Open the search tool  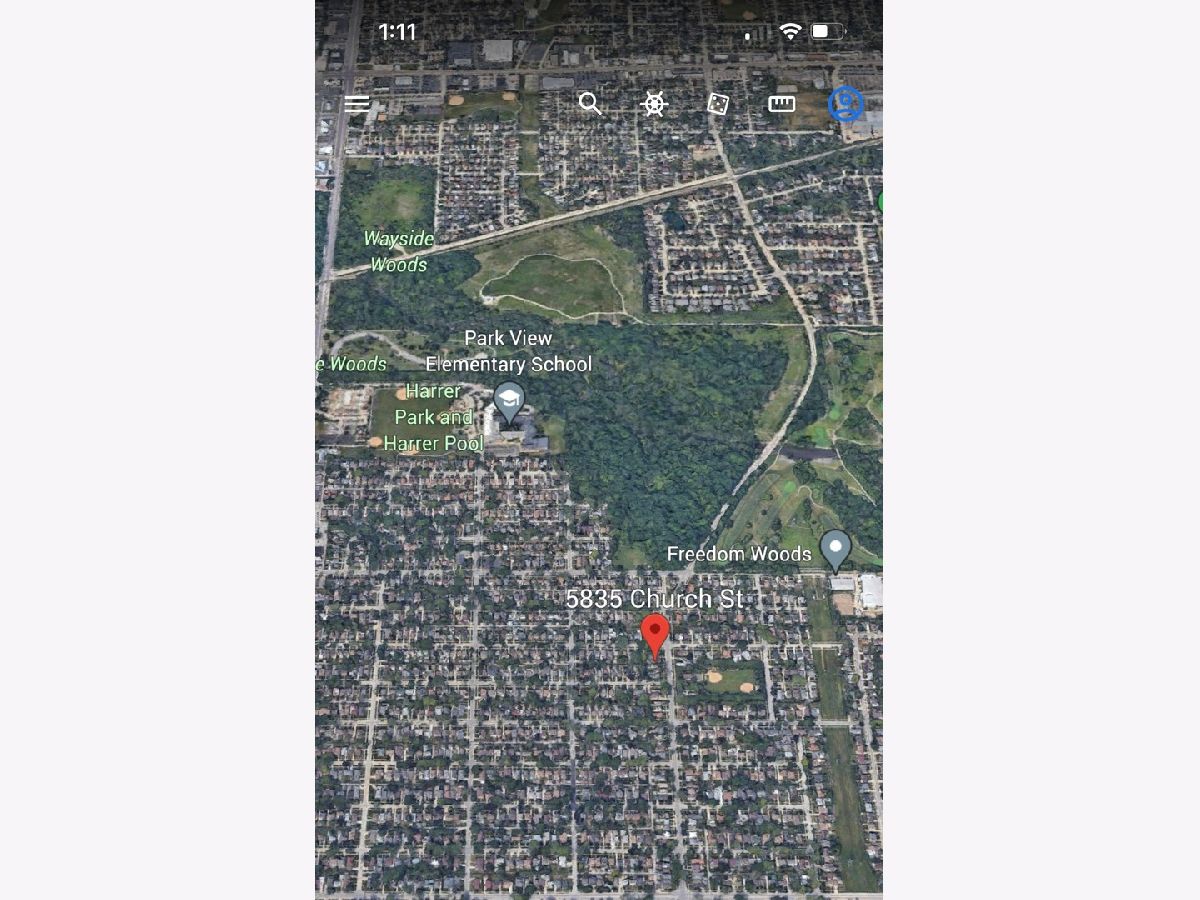[x=590, y=103]
